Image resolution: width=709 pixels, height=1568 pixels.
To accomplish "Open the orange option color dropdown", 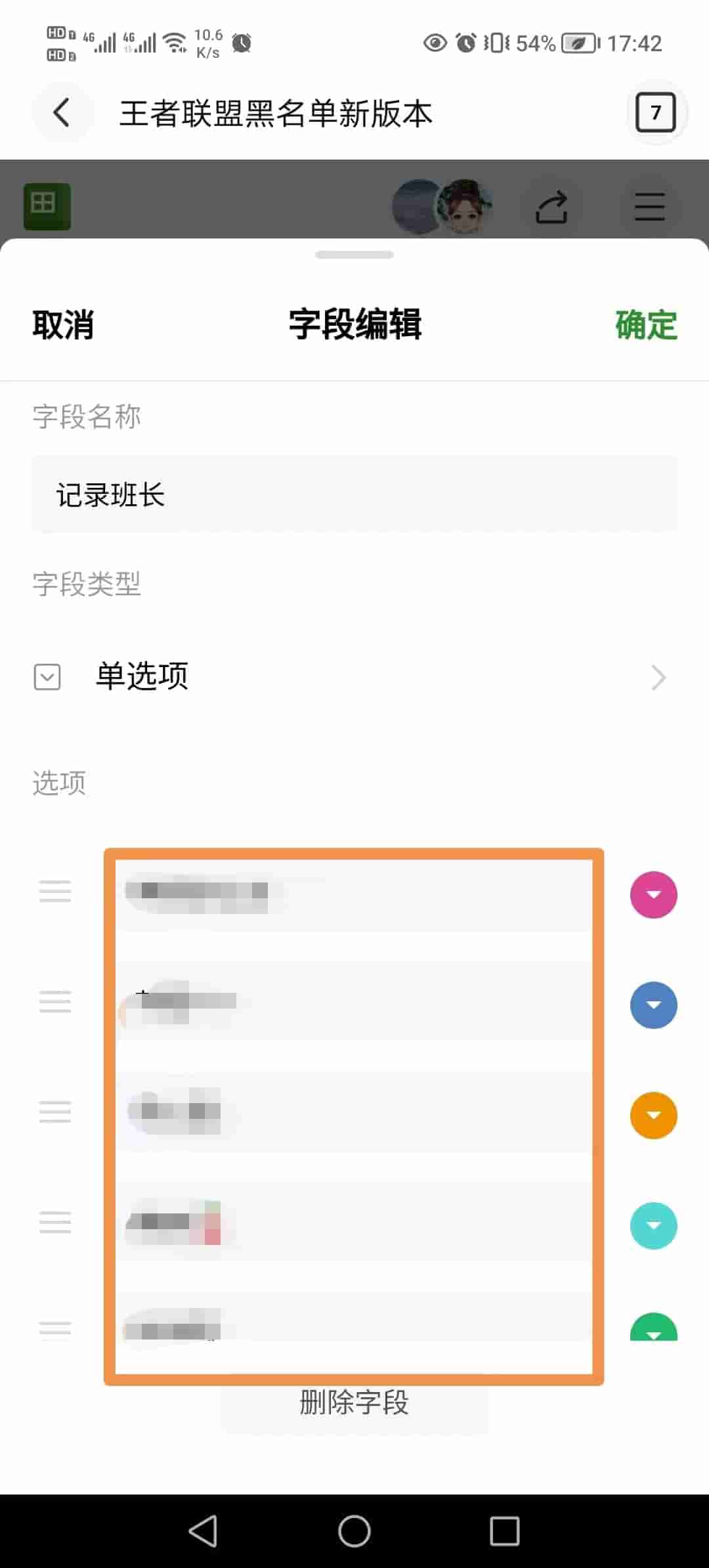I will tap(653, 1115).
